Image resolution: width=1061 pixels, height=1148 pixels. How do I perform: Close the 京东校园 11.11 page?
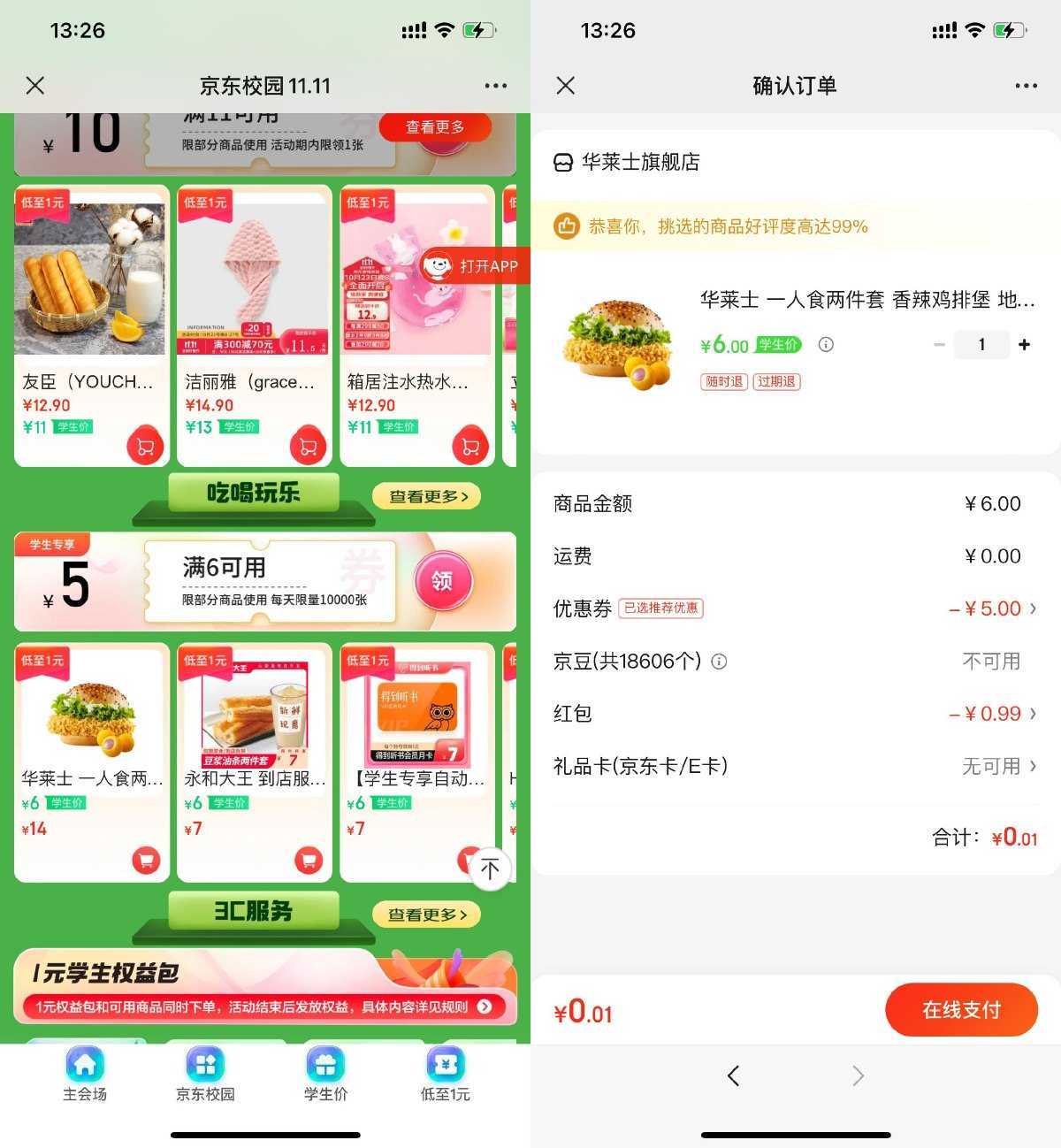click(35, 86)
